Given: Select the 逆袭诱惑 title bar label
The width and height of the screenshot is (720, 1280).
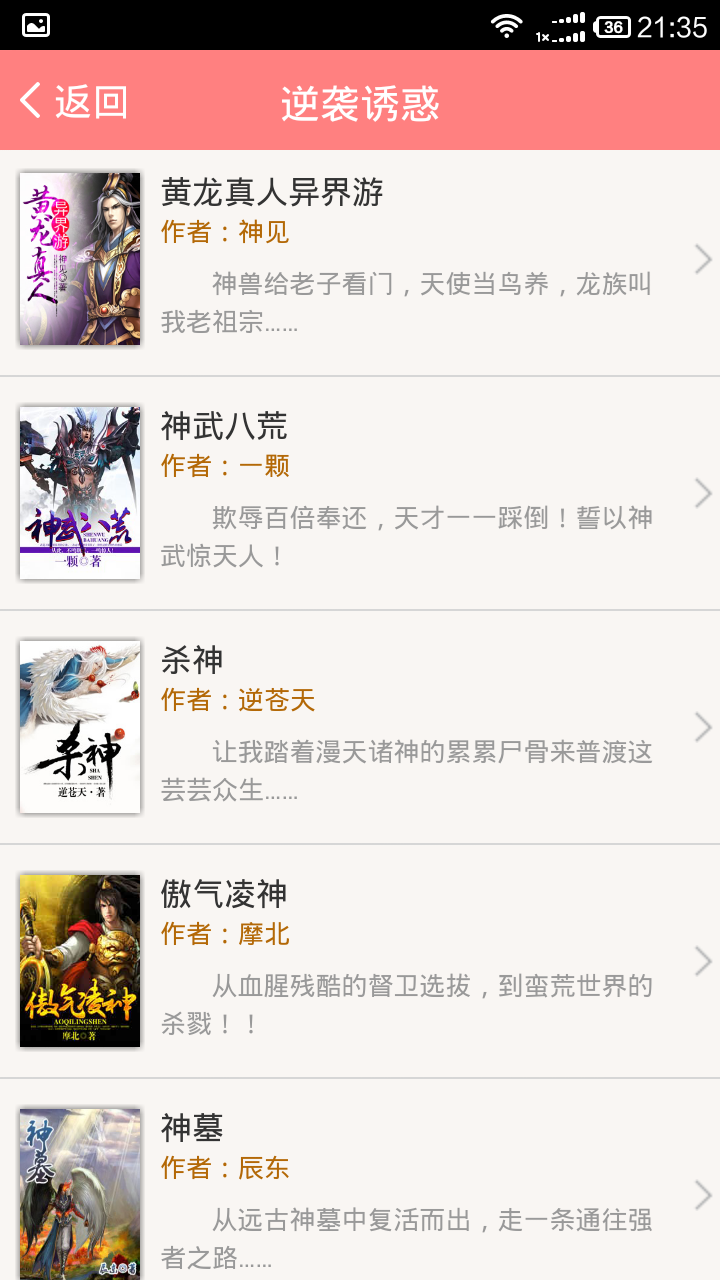Looking at the screenshot, I should pyautogui.click(x=360, y=103).
